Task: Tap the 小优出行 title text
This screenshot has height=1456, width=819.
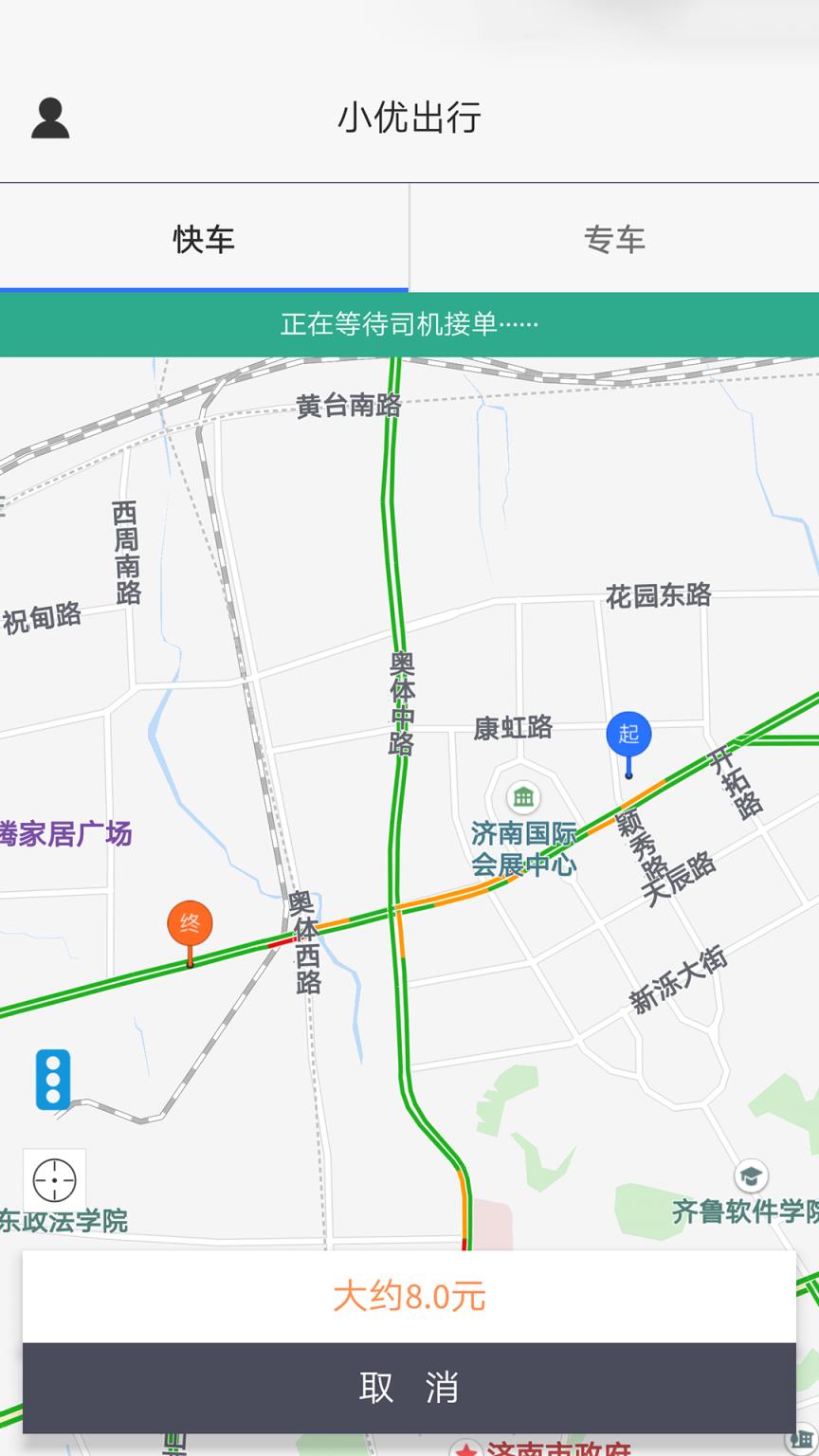Action: [x=409, y=118]
